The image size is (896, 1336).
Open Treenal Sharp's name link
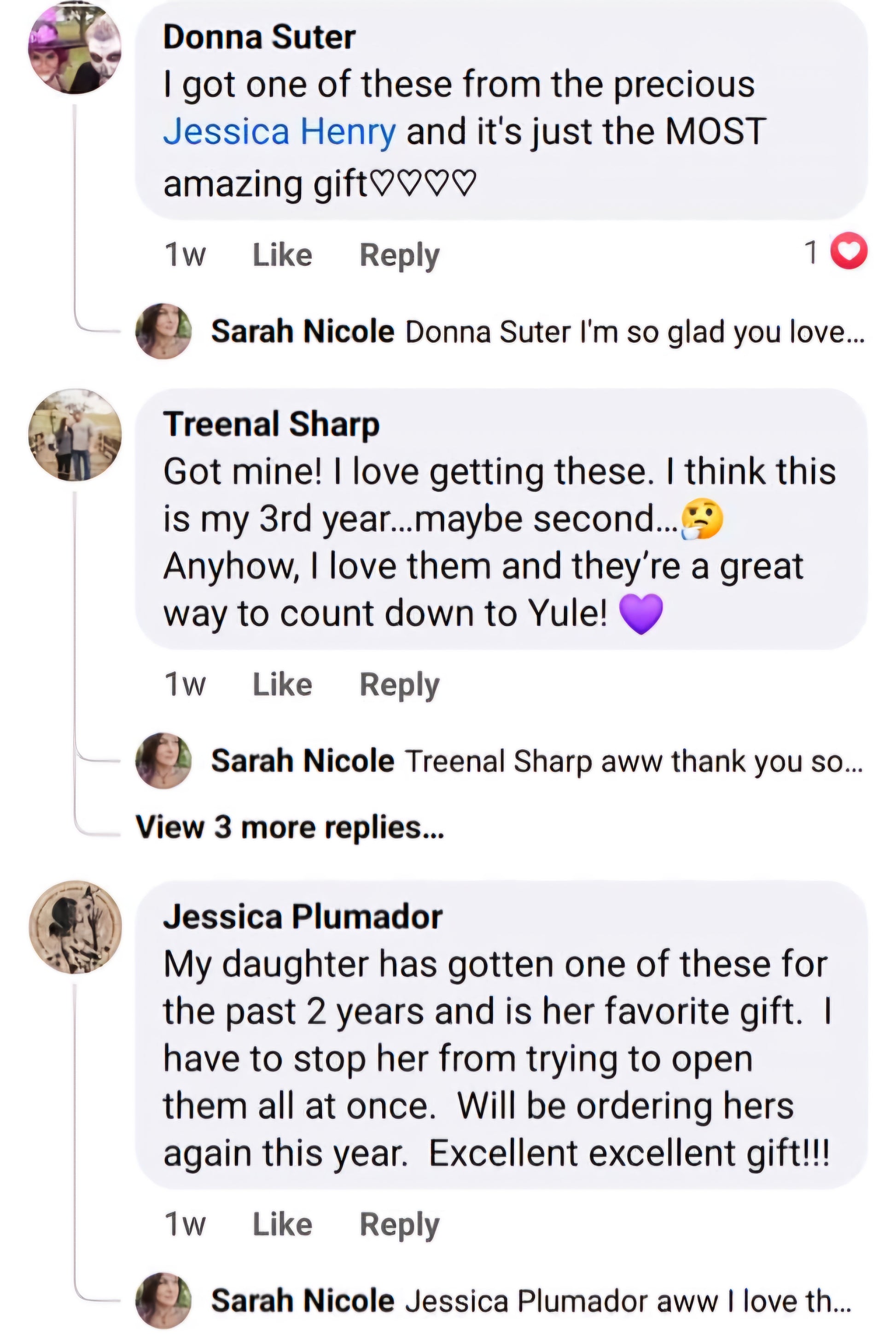pos(271,424)
